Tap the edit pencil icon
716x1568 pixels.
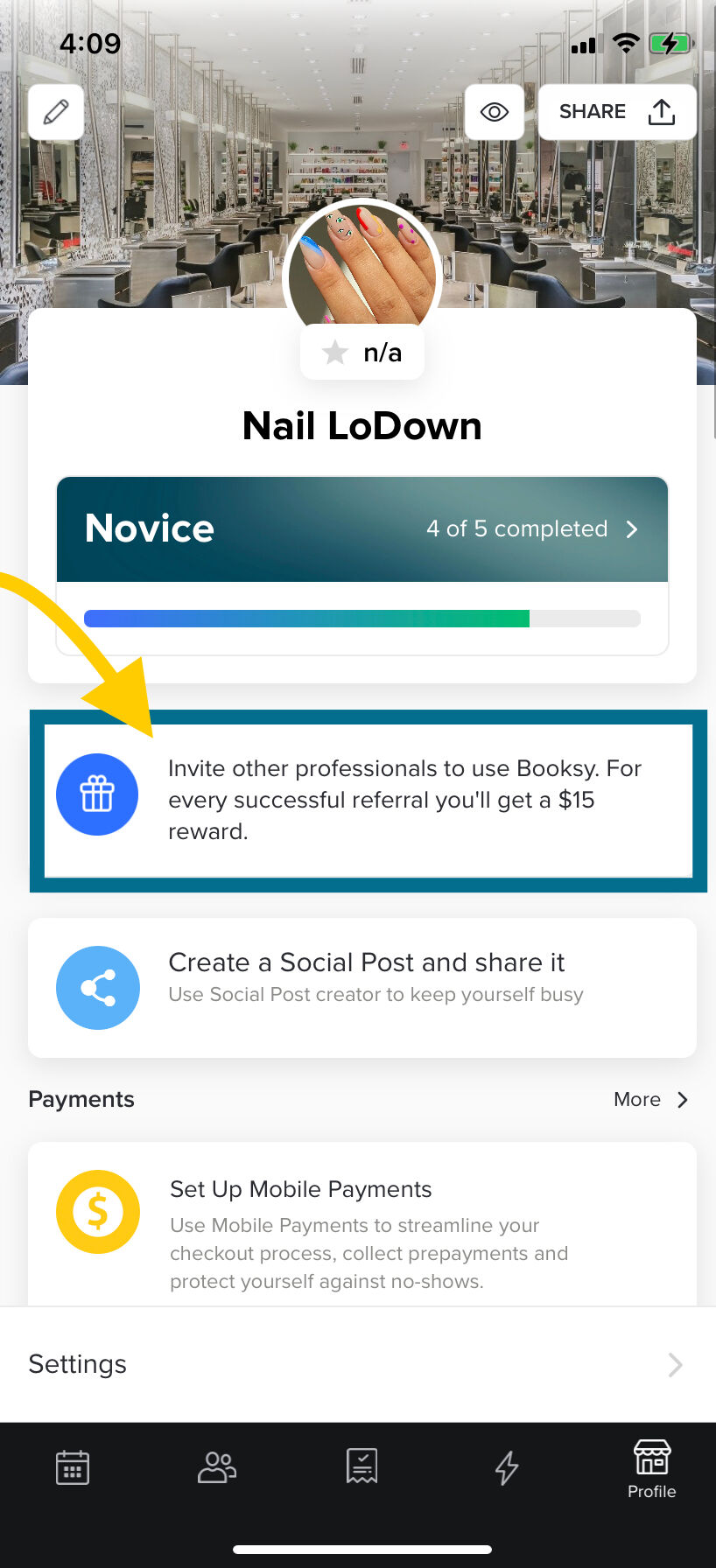click(56, 112)
